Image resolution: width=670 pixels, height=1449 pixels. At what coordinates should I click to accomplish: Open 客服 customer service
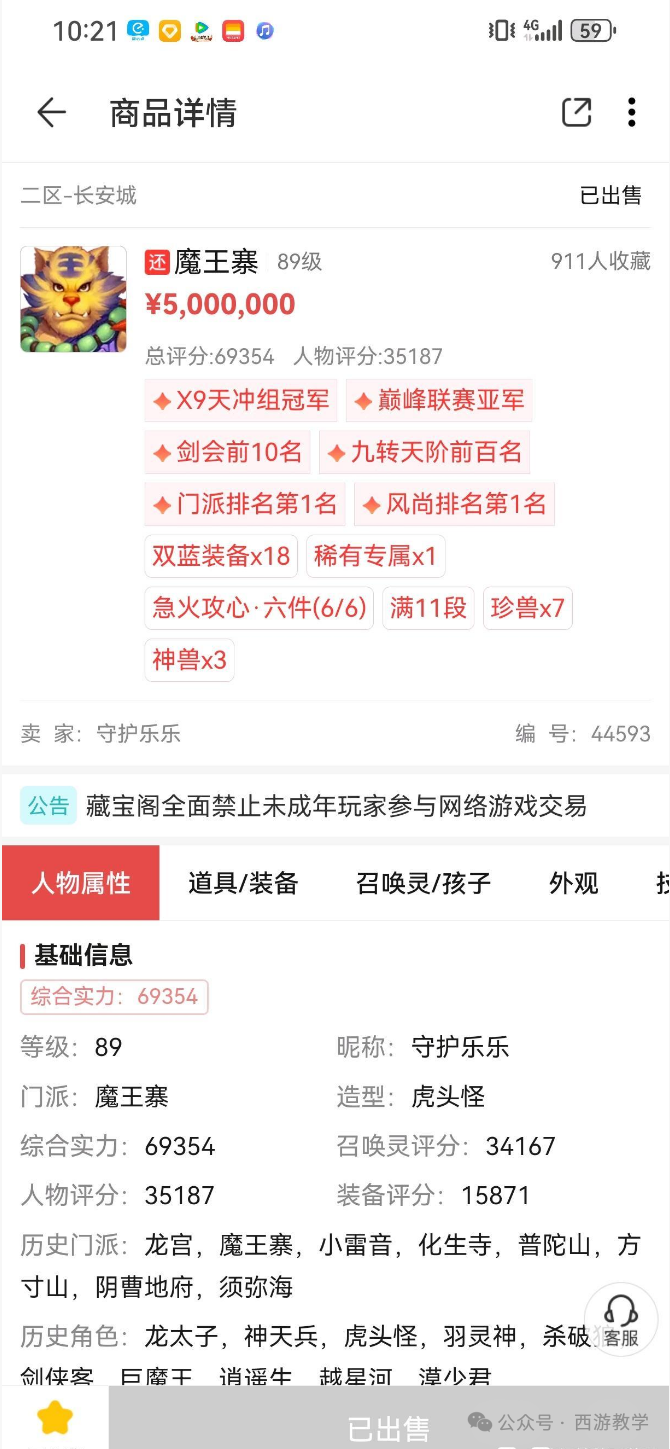[x=621, y=1320]
